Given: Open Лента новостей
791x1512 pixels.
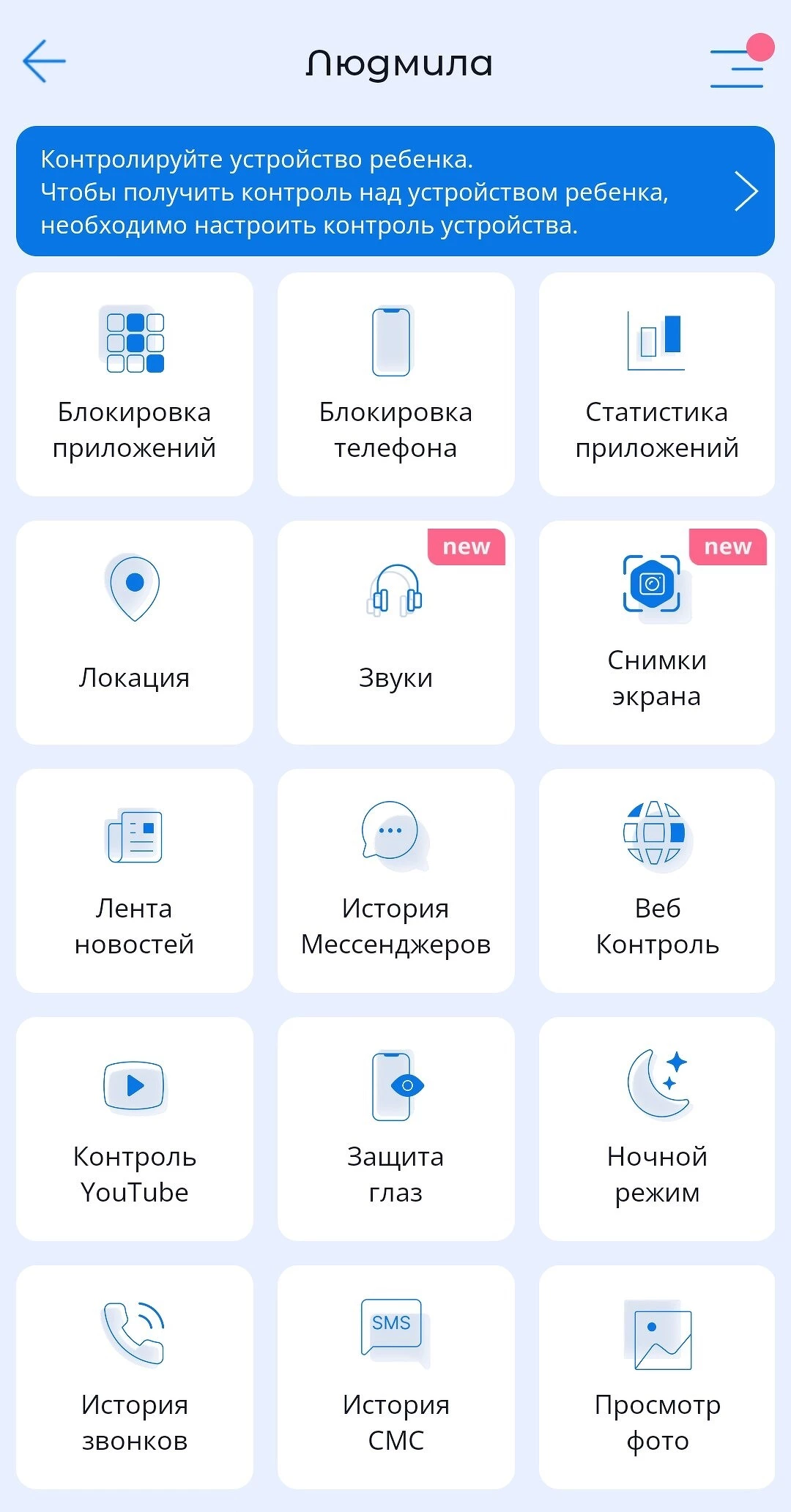Looking at the screenshot, I should pos(135,881).
